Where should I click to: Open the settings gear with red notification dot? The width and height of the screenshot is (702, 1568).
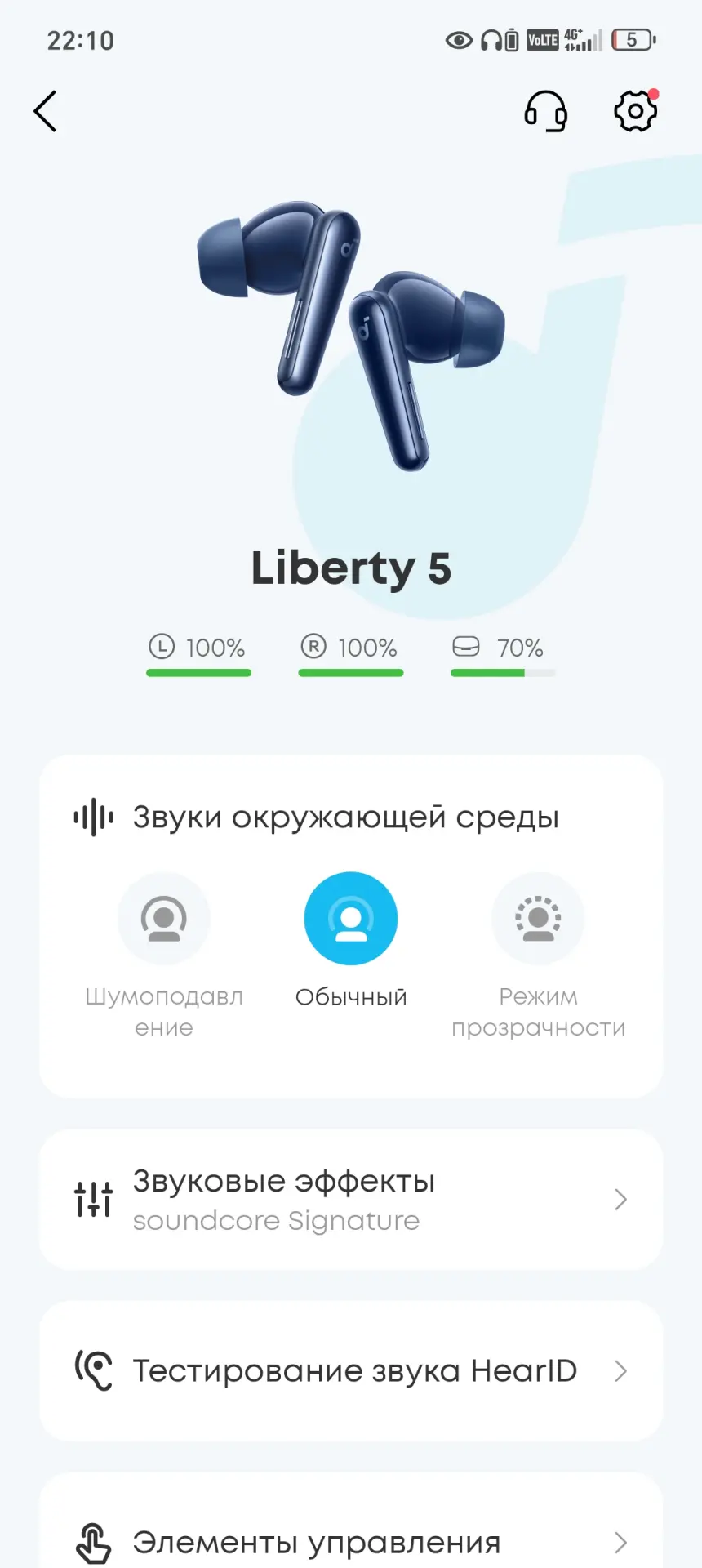coord(634,112)
